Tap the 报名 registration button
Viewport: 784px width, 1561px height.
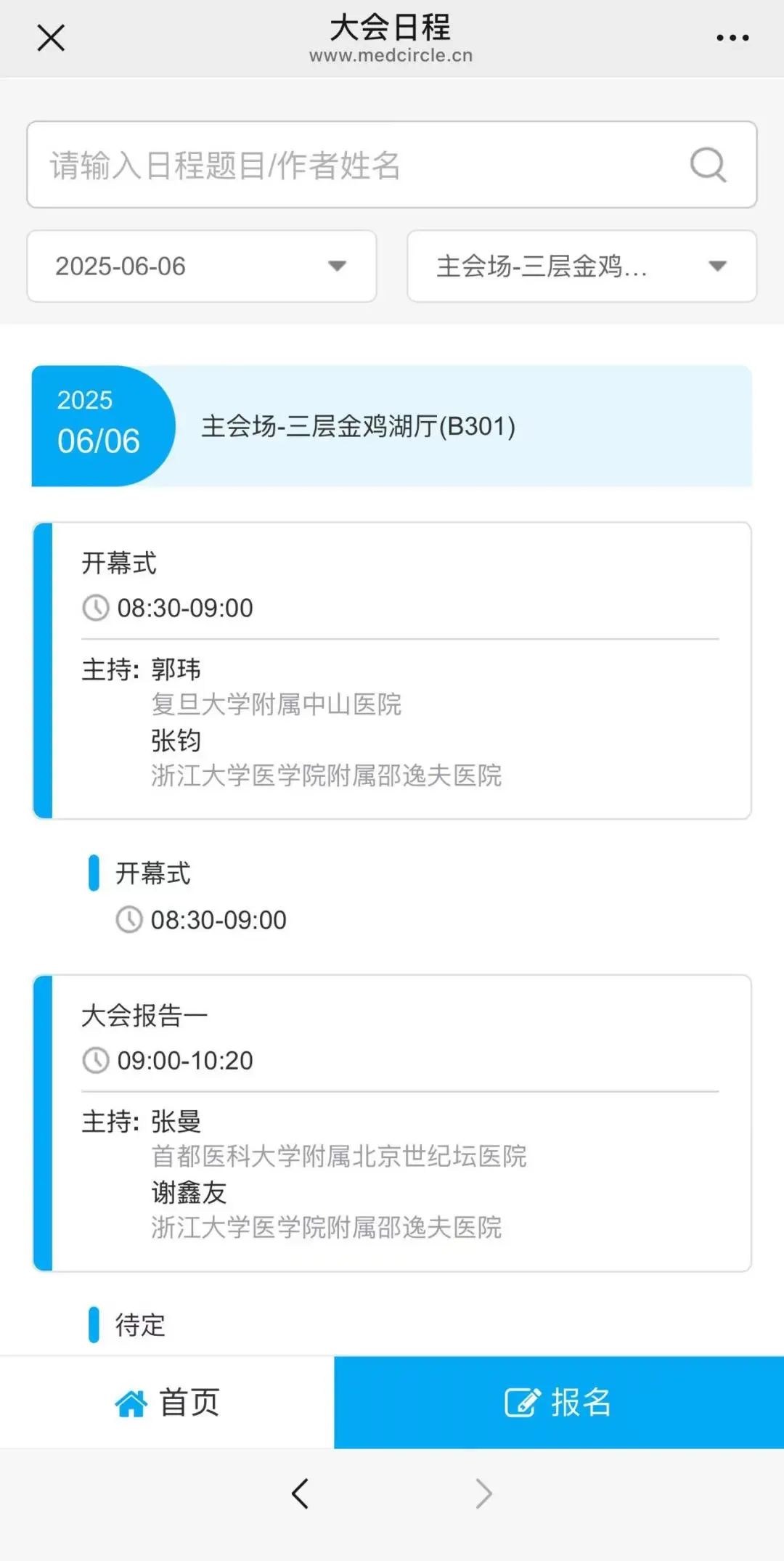point(559,1402)
